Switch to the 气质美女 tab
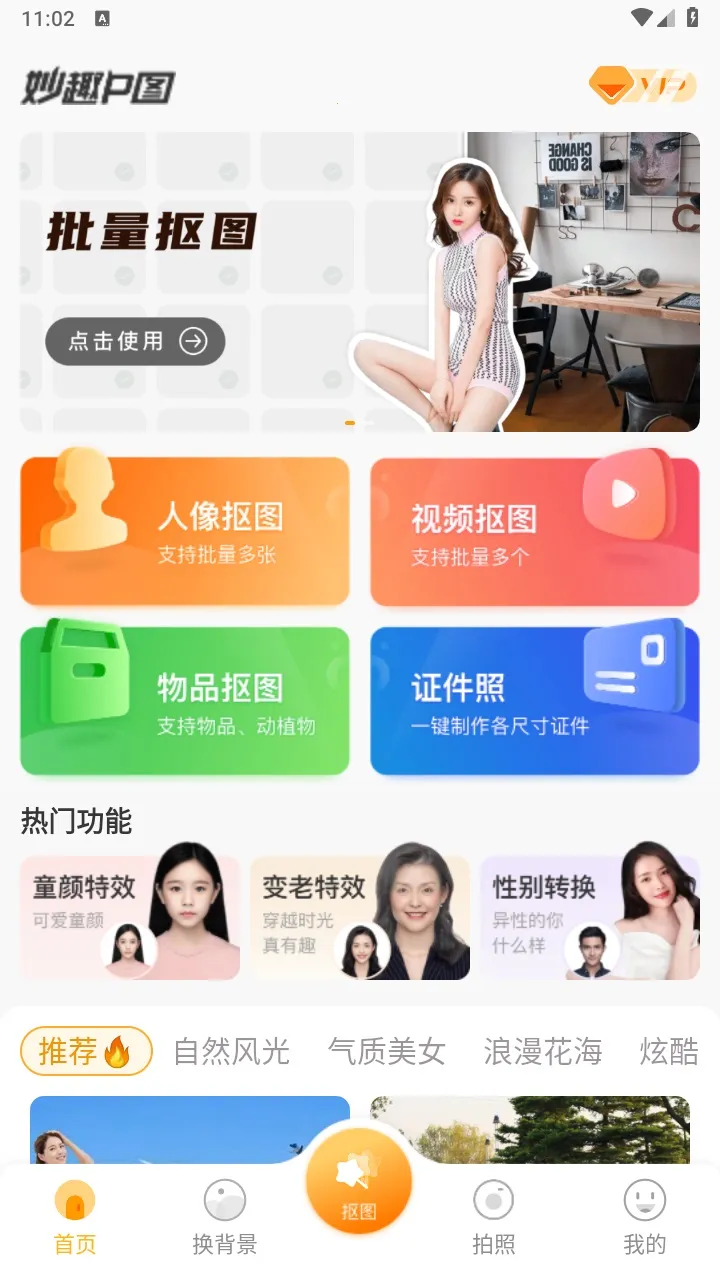The width and height of the screenshot is (720, 1280). [x=387, y=1051]
